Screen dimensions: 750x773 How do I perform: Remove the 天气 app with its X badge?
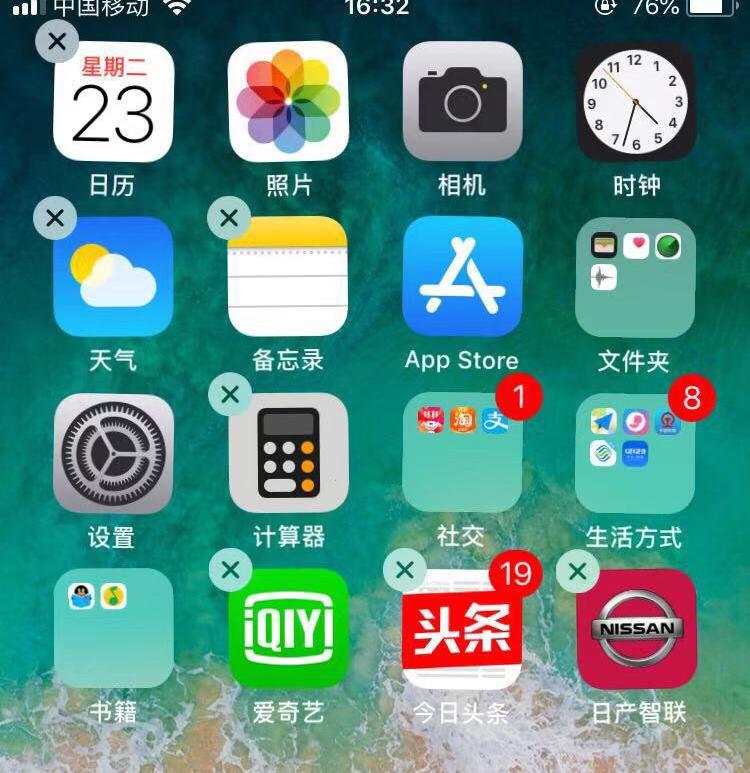click(56, 218)
